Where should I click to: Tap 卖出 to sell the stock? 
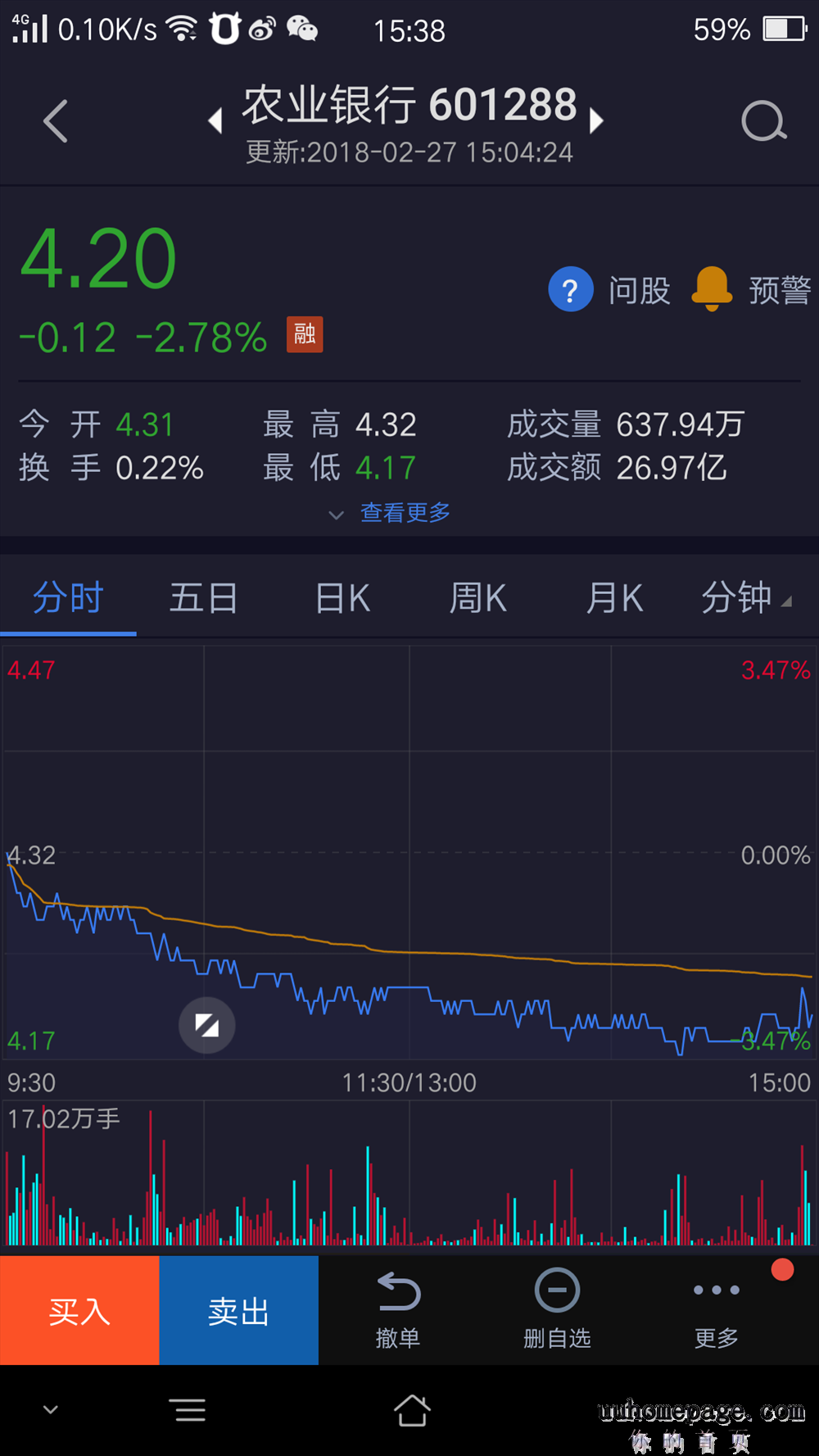point(238,1311)
